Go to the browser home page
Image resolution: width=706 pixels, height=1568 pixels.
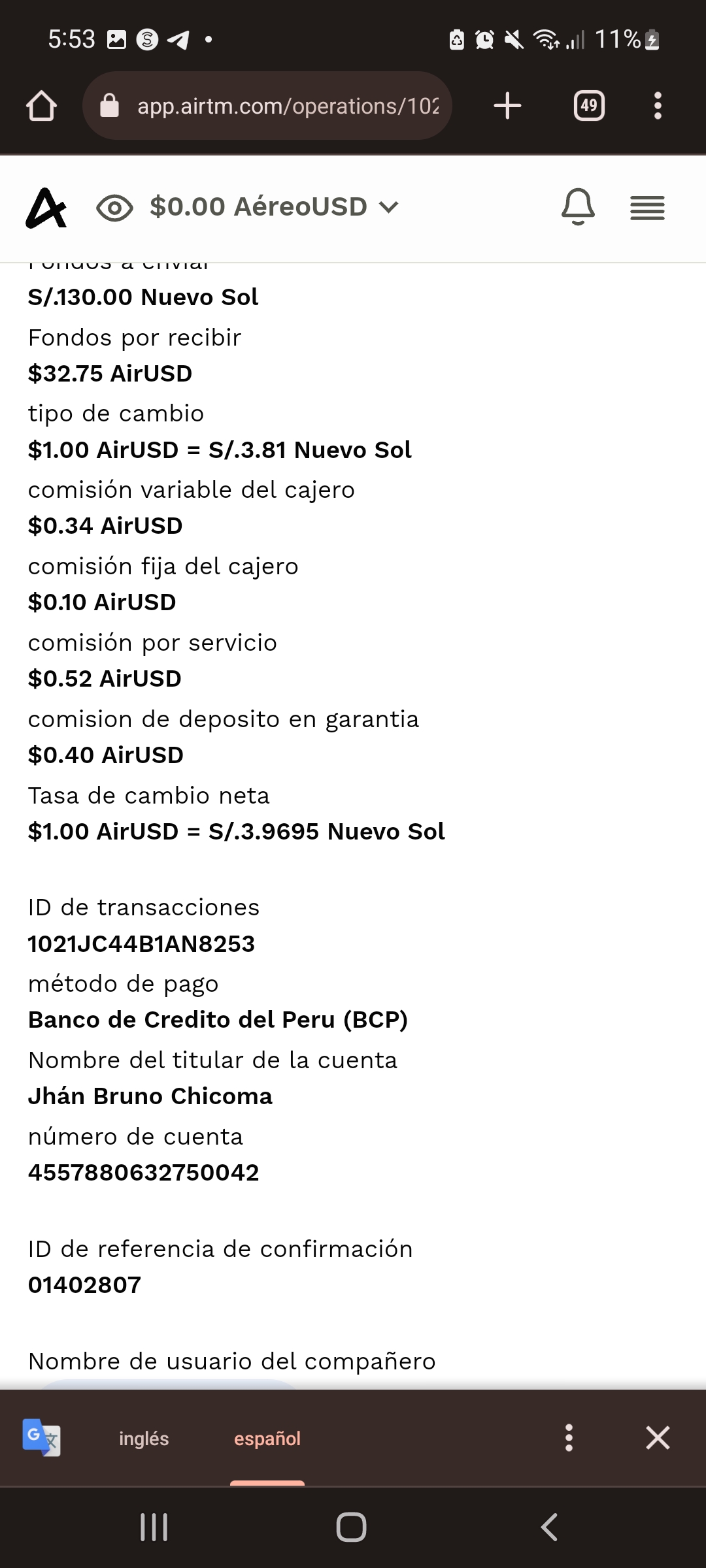[x=41, y=106]
